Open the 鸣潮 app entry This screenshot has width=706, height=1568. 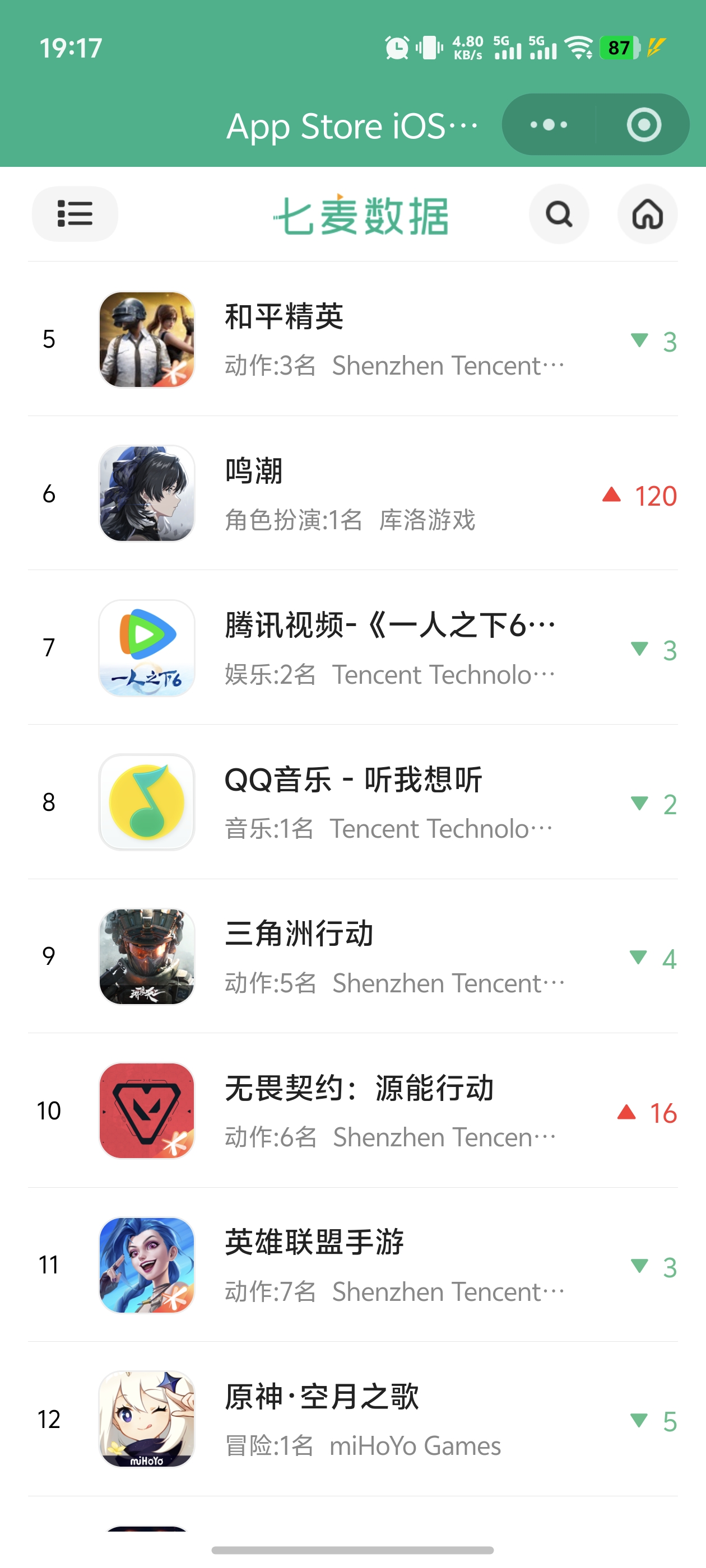(352, 494)
